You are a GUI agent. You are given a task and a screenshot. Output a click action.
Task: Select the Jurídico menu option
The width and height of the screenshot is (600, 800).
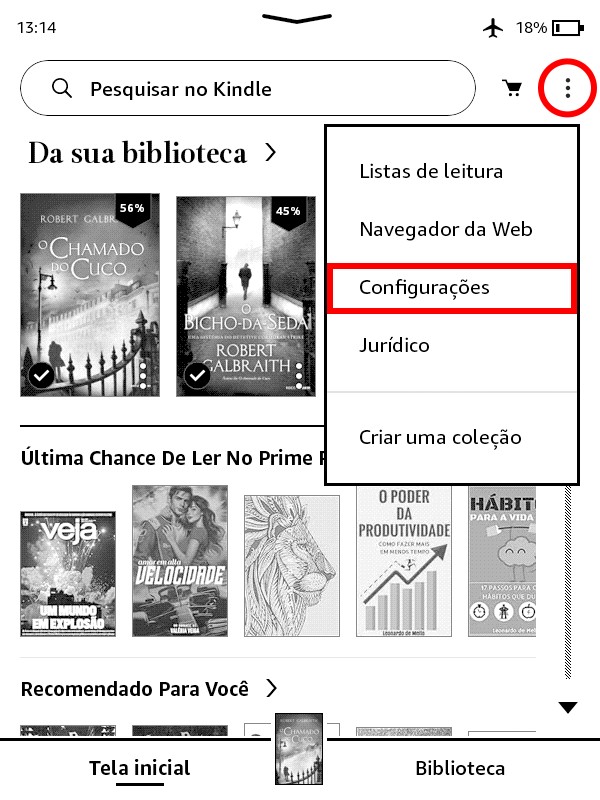coord(394,346)
